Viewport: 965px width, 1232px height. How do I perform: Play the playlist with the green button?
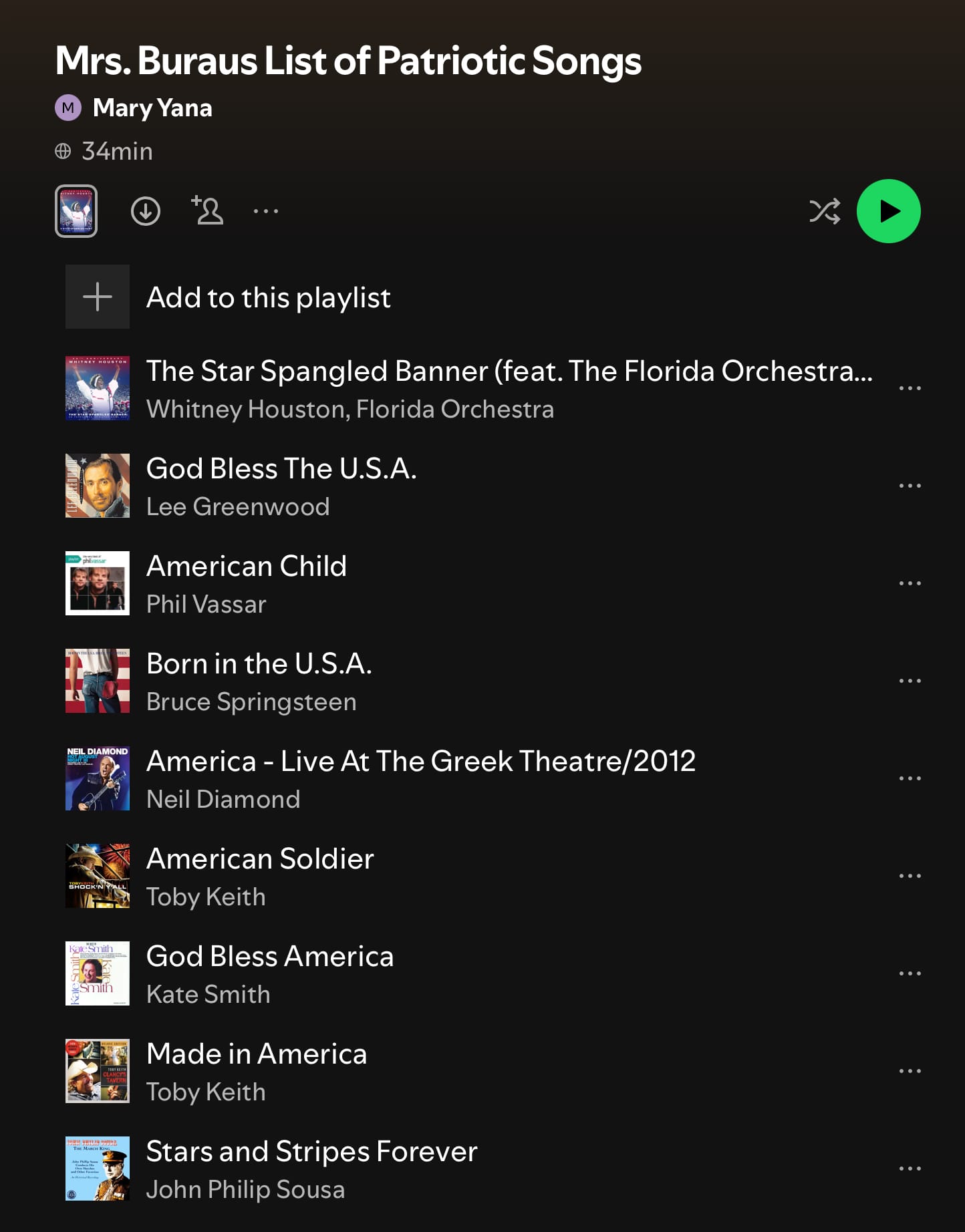click(x=888, y=211)
